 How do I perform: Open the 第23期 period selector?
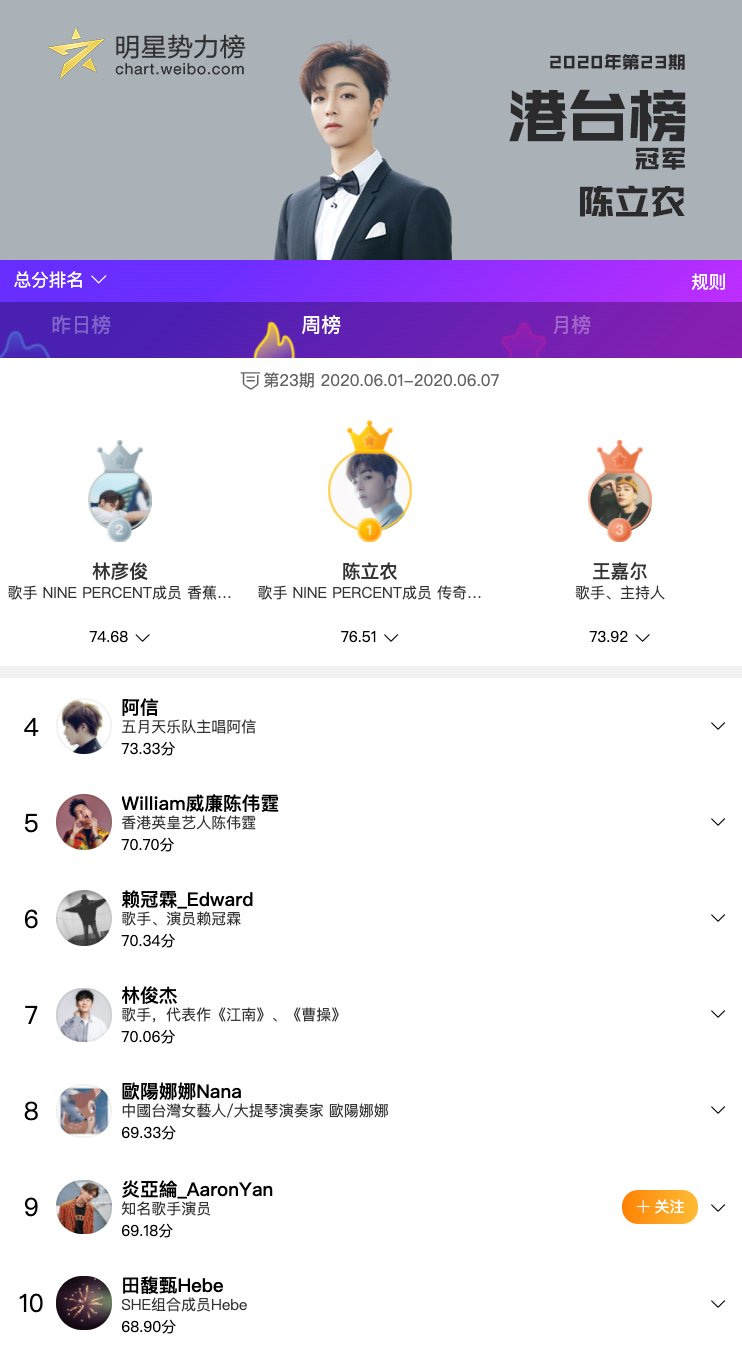pos(371,381)
